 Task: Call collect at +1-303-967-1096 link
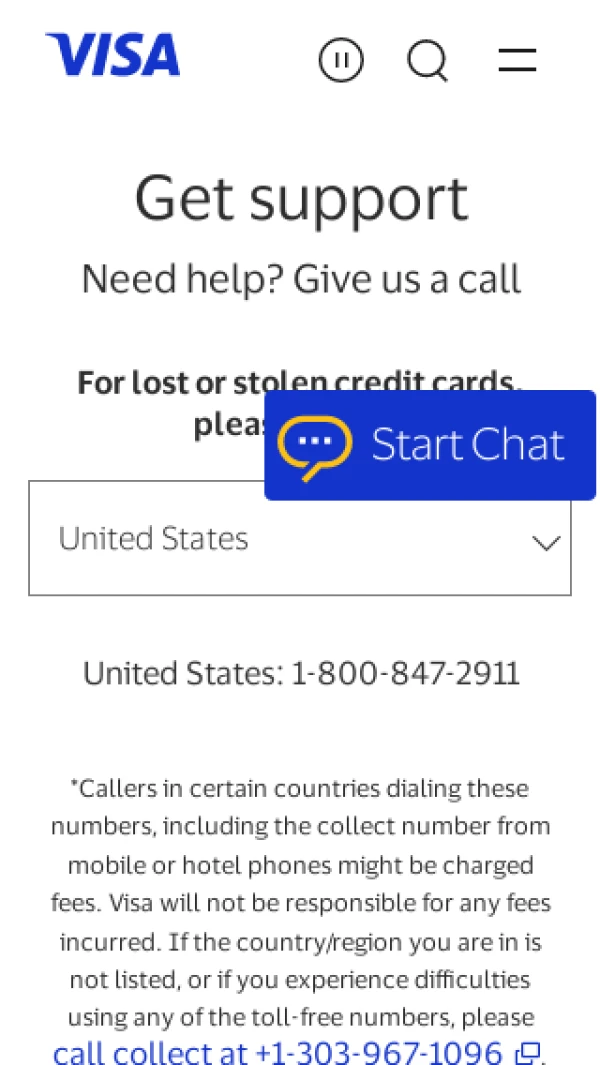296,1052
